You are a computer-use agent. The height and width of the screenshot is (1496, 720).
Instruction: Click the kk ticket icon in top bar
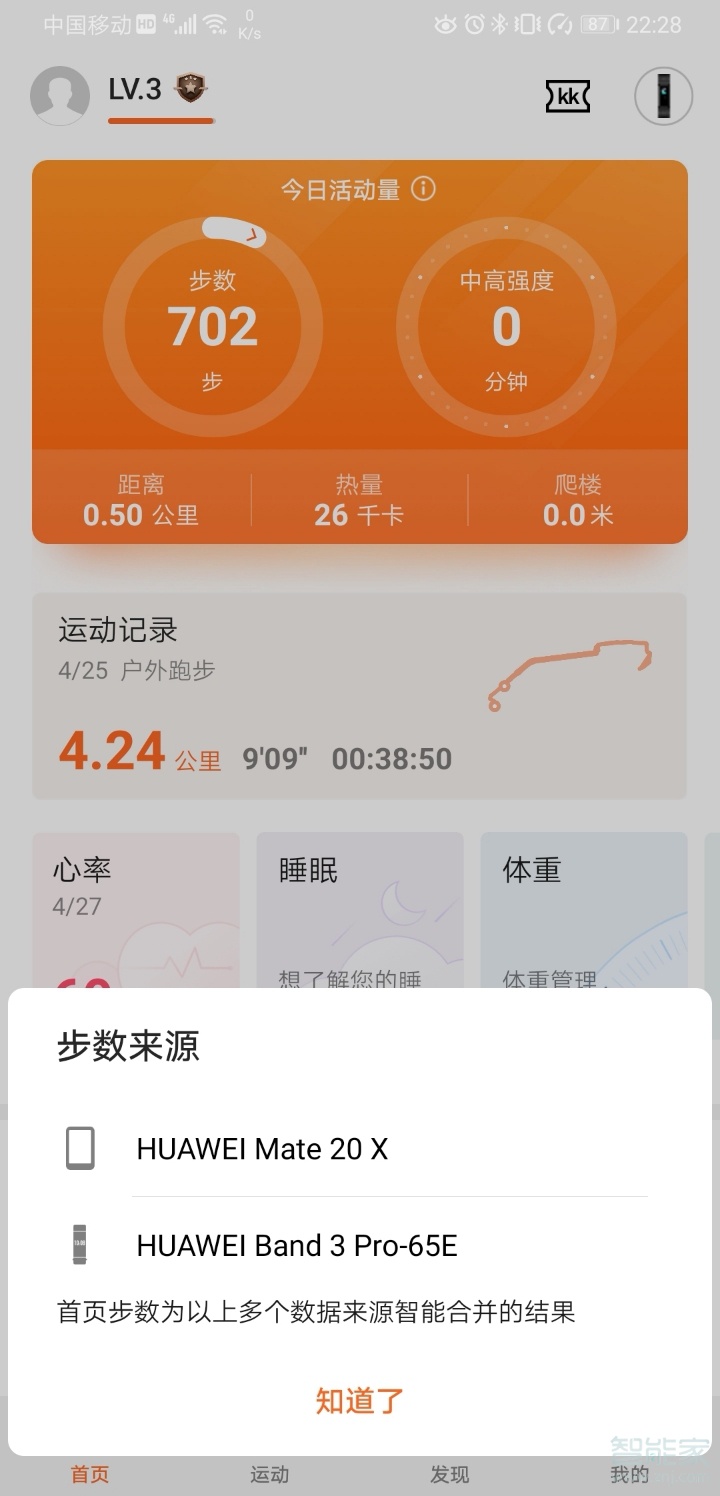567,97
